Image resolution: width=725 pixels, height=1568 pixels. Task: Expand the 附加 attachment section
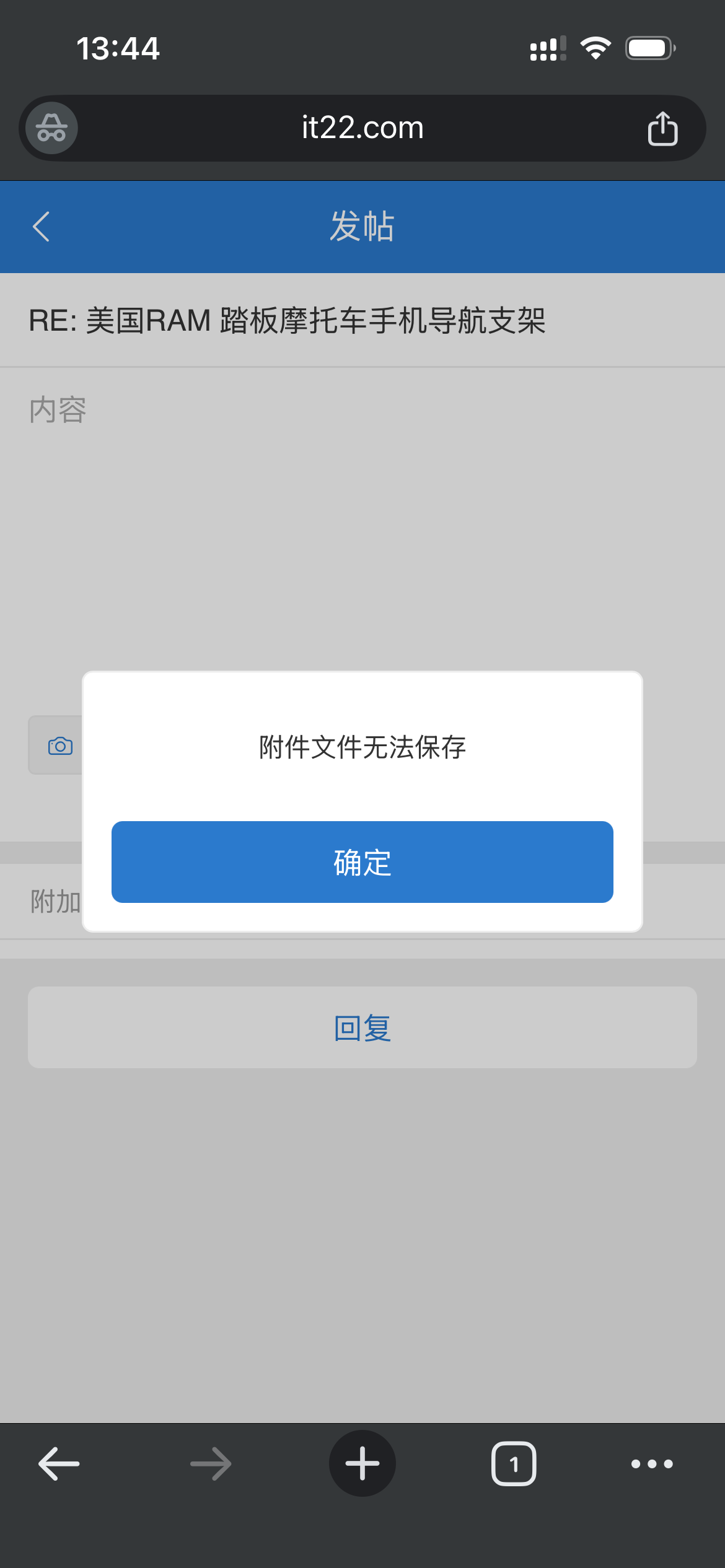tap(55, 901)
